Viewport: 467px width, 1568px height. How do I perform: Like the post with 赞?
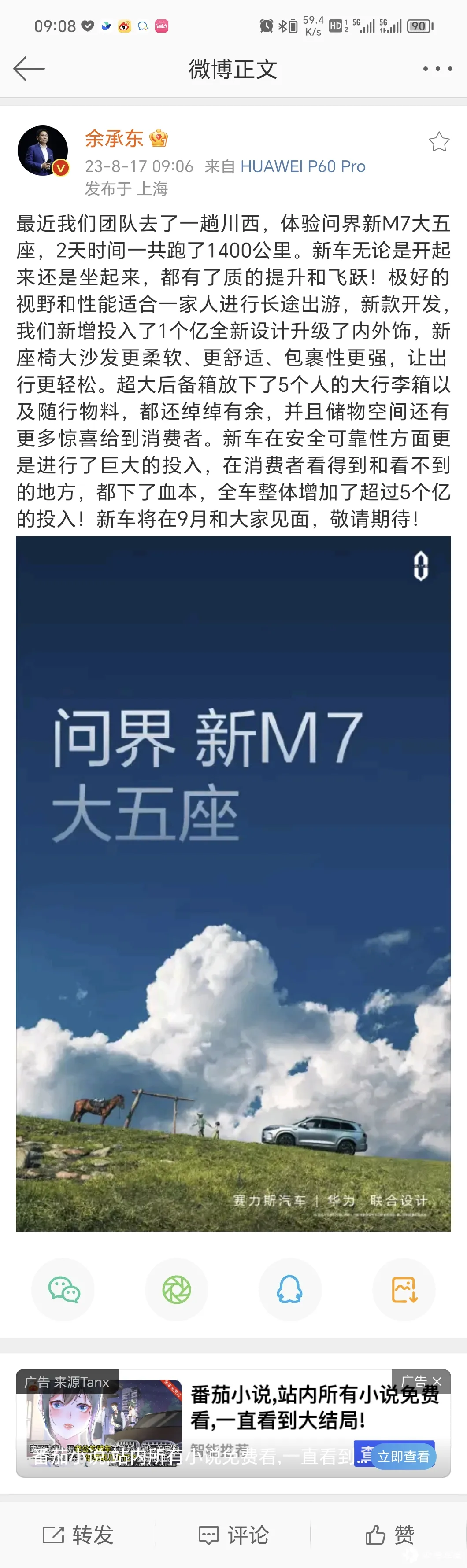click(389, 1535)
